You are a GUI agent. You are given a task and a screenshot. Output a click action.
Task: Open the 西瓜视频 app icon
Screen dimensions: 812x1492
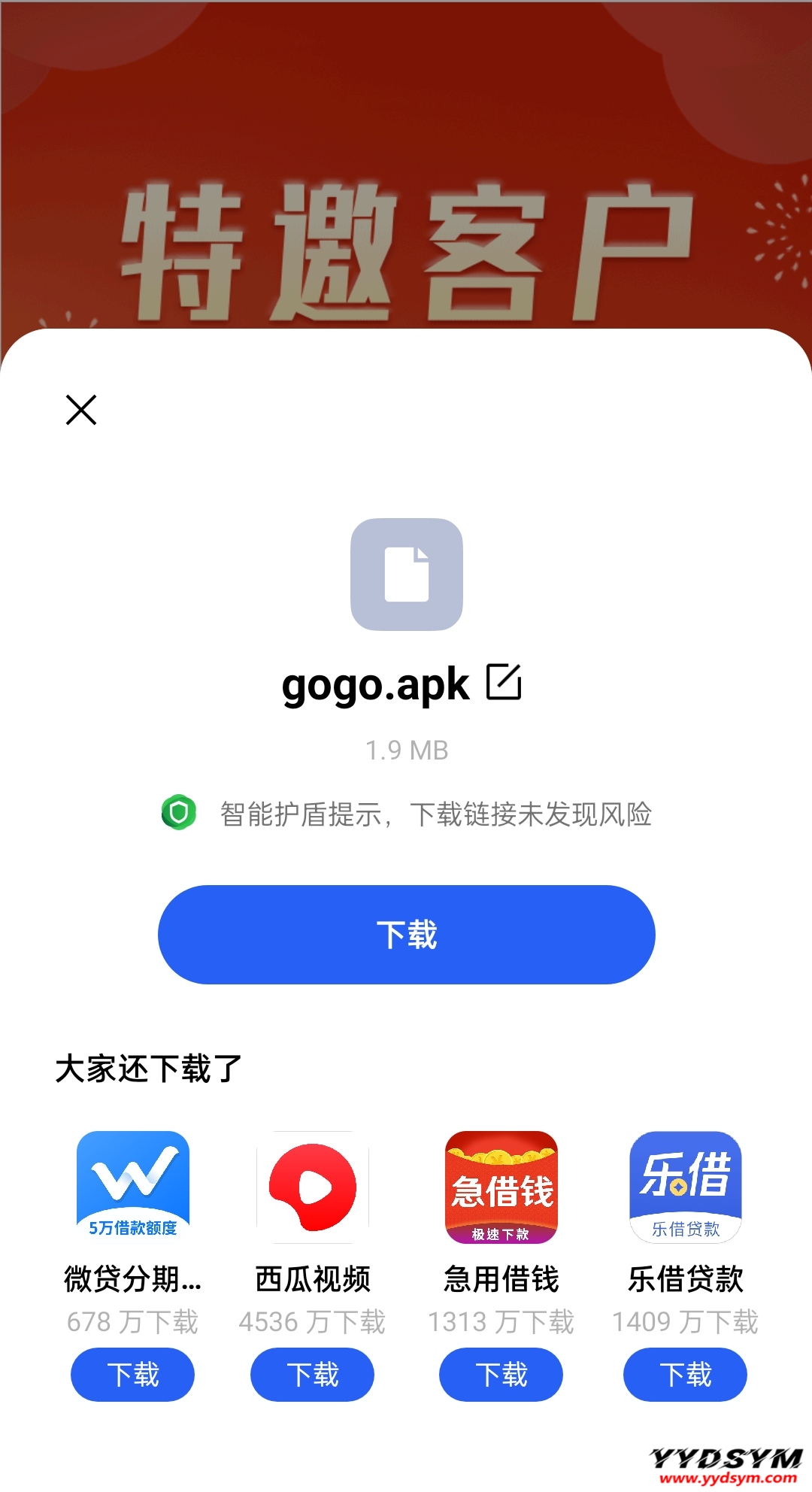coord(313,1187)
